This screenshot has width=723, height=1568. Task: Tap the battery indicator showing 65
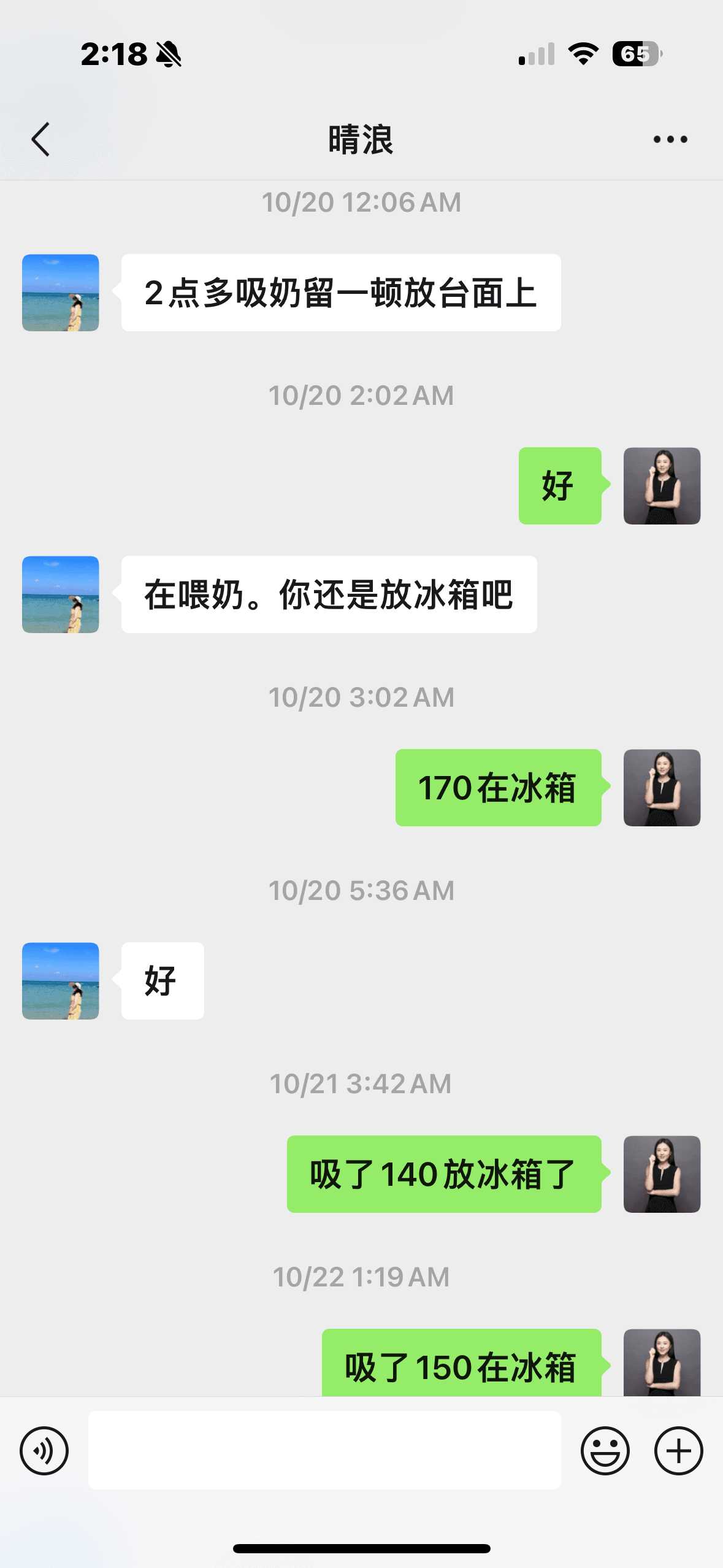pos(636,55)
